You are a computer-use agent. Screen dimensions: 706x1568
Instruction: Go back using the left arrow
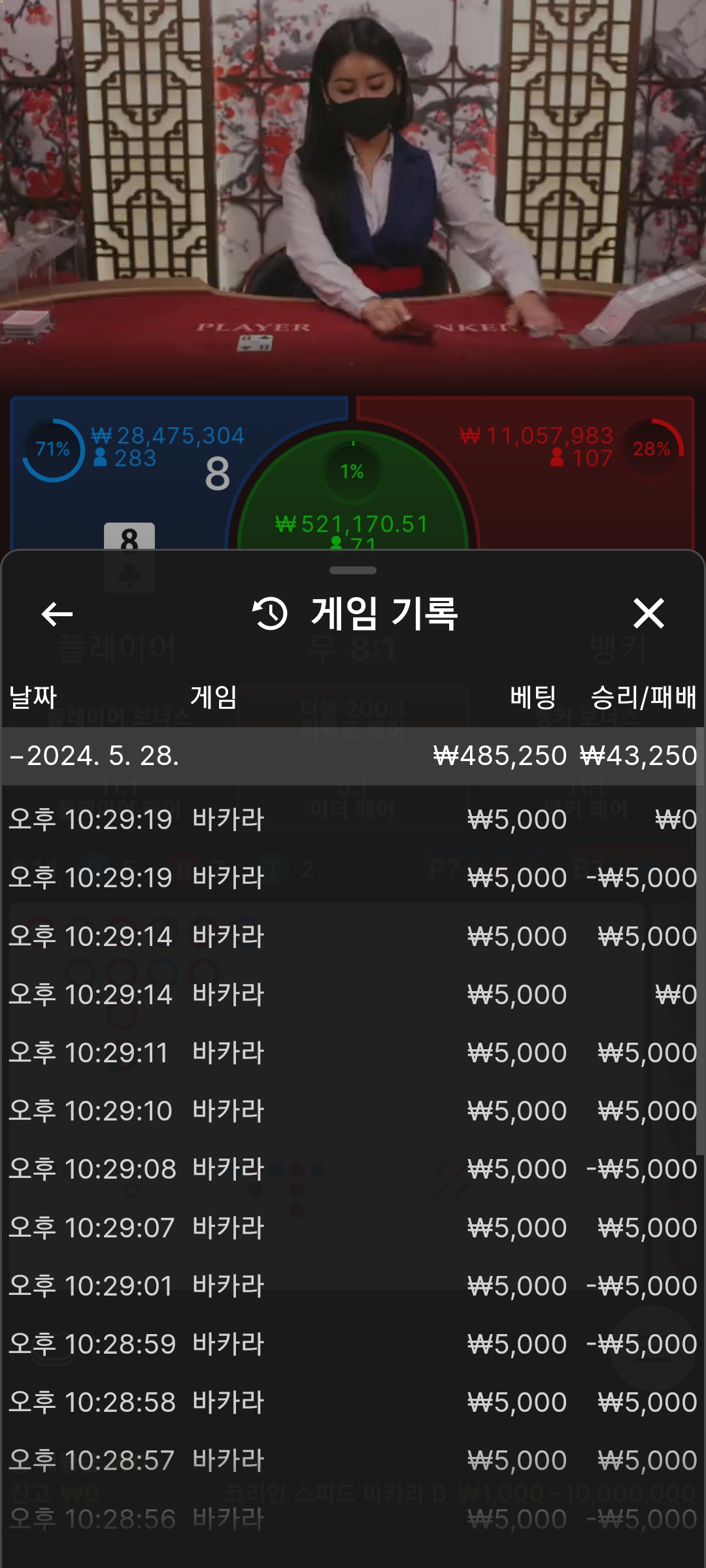[57, 614]
